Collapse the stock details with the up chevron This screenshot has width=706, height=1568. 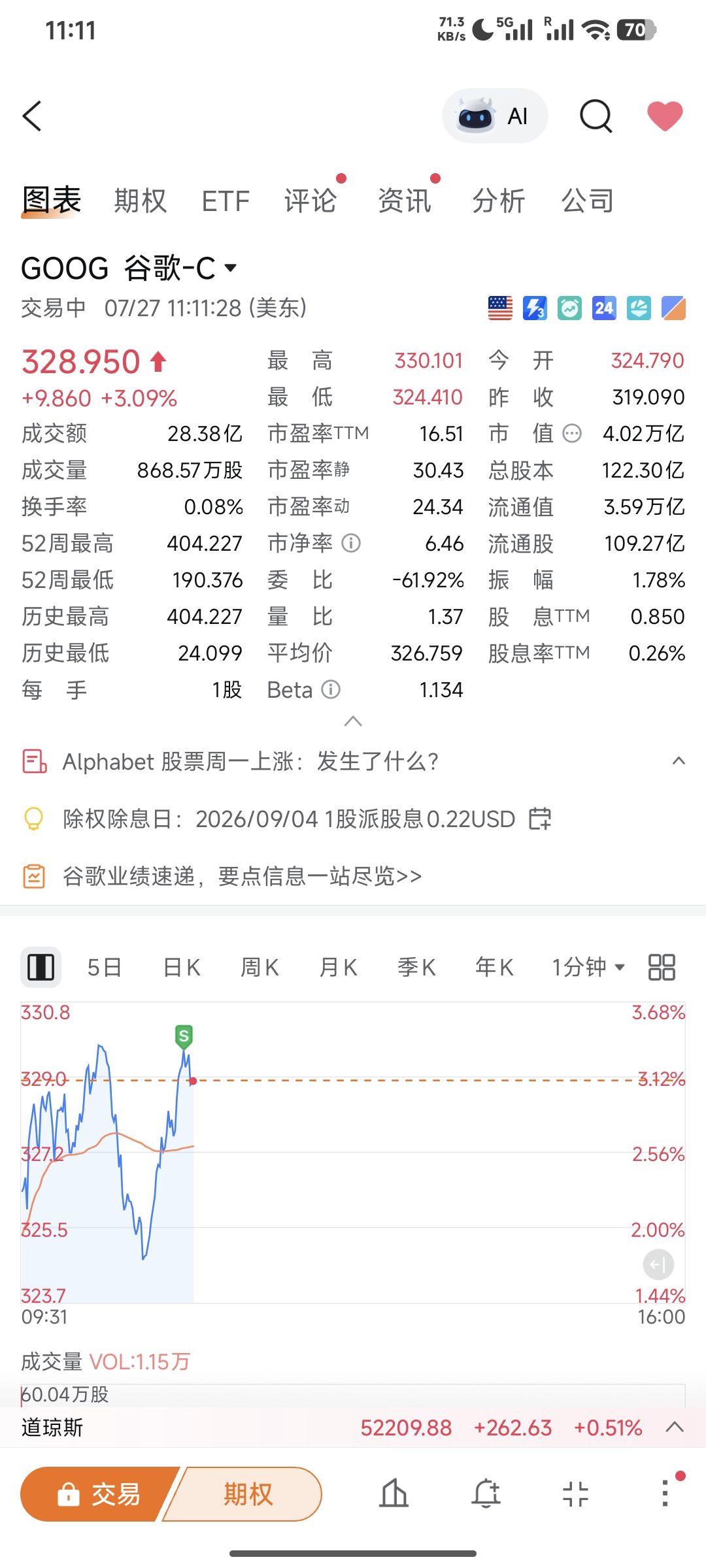pos(353,721)
